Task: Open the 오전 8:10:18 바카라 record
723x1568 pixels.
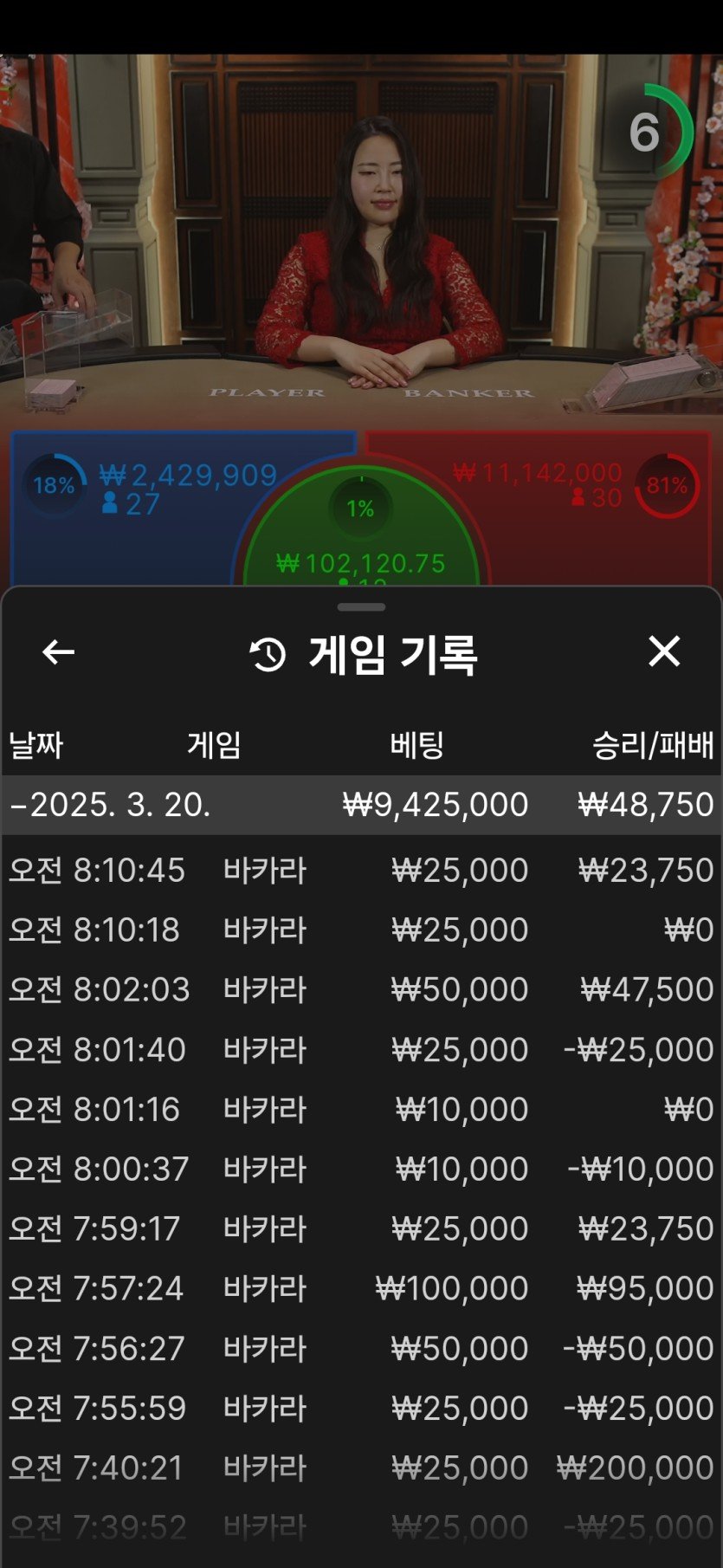Action: coord(361,930)
